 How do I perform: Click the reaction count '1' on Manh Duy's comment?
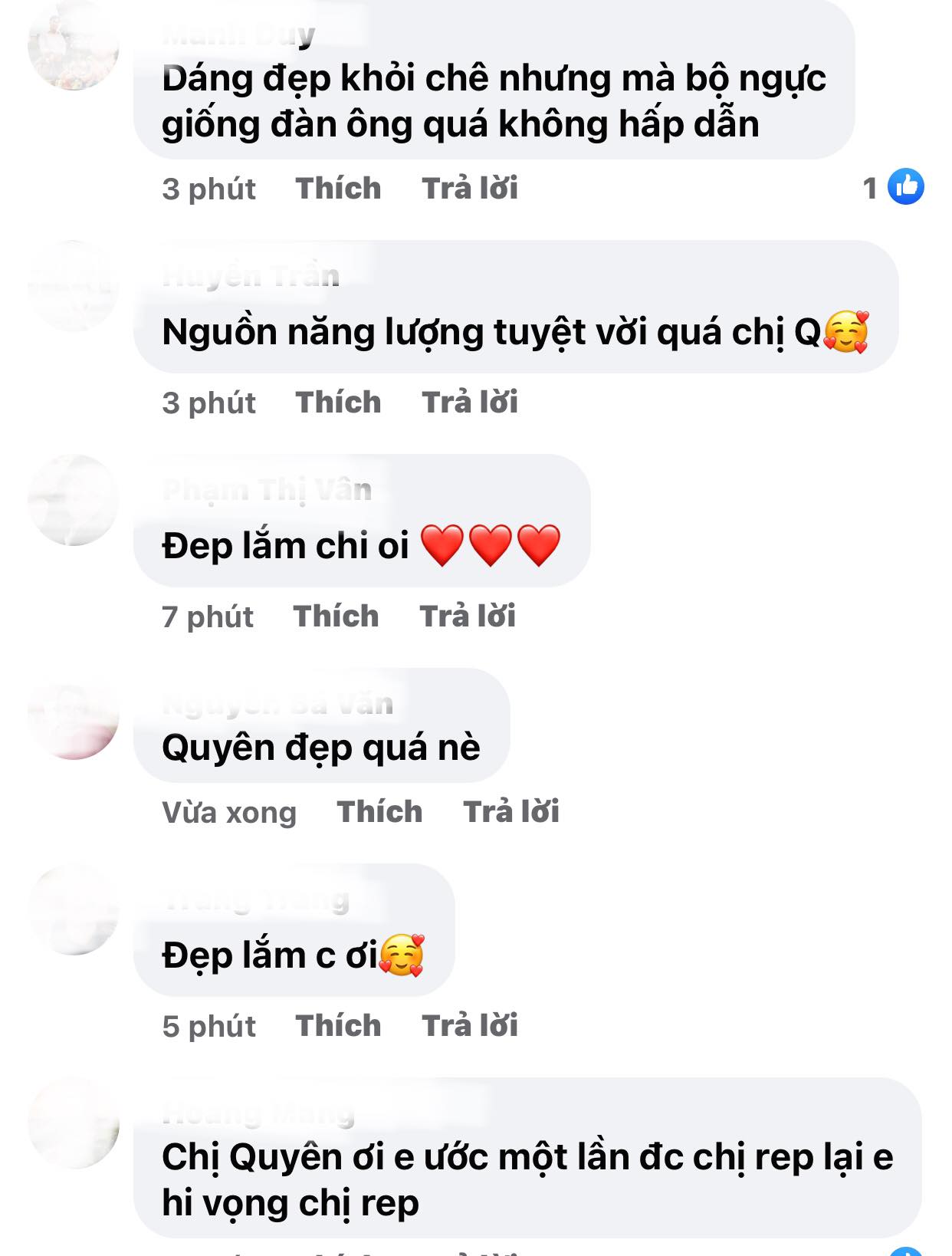tap(870, 188)
